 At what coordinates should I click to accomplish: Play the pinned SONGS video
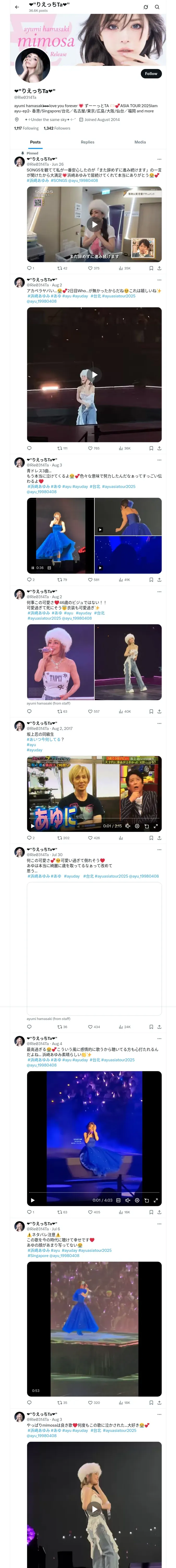94,224
